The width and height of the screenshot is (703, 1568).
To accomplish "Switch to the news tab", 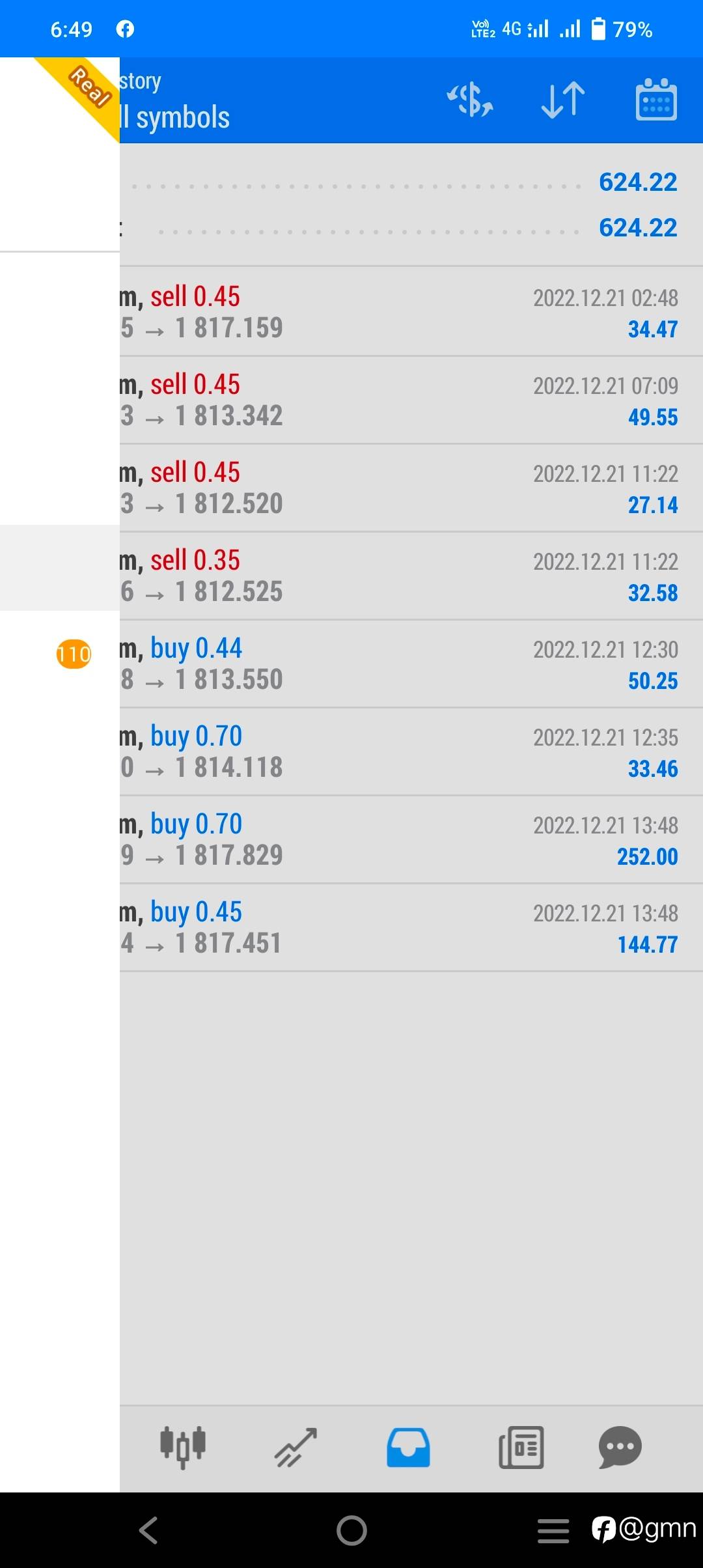I will [521, 1447].
